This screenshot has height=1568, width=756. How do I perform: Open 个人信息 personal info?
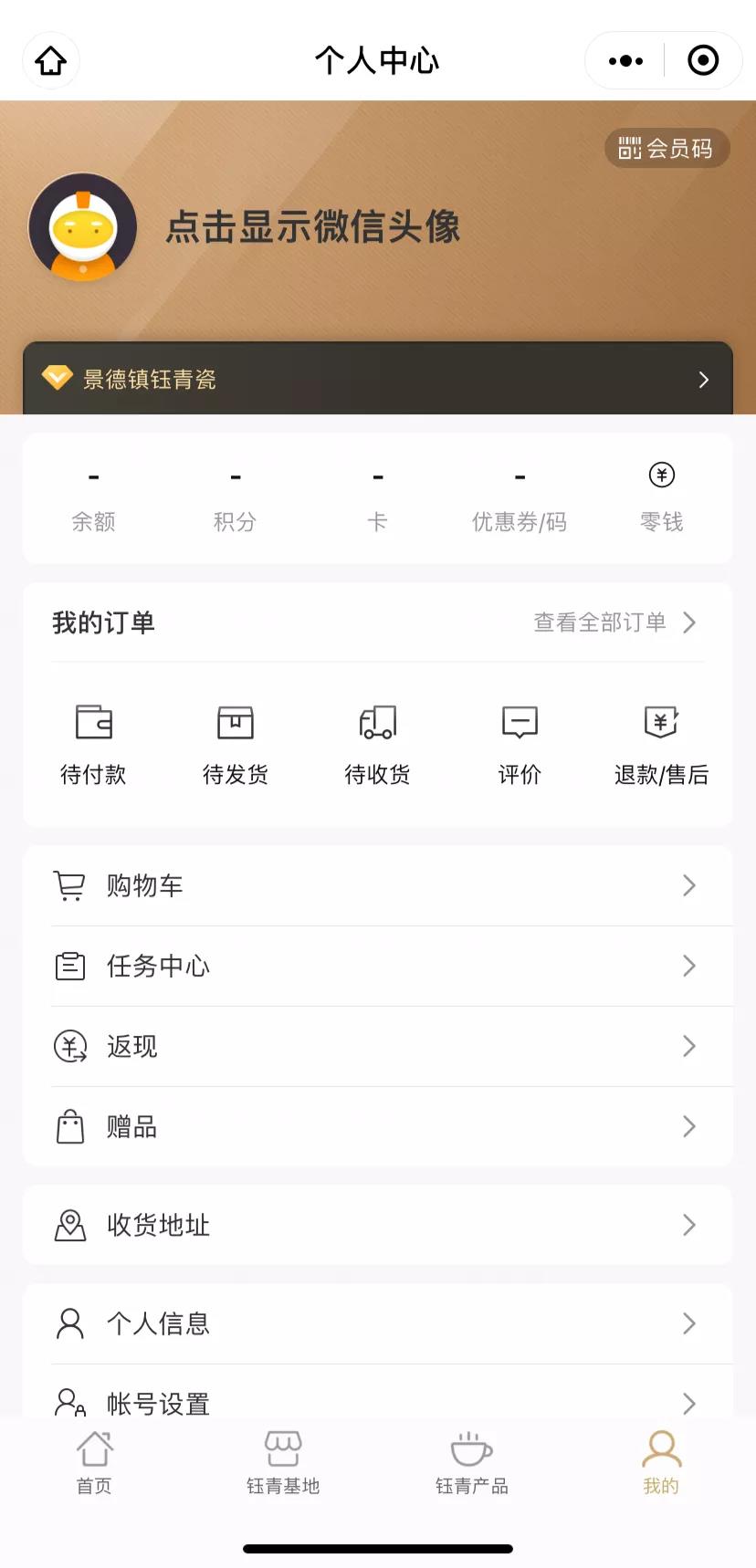(378, 1323)
